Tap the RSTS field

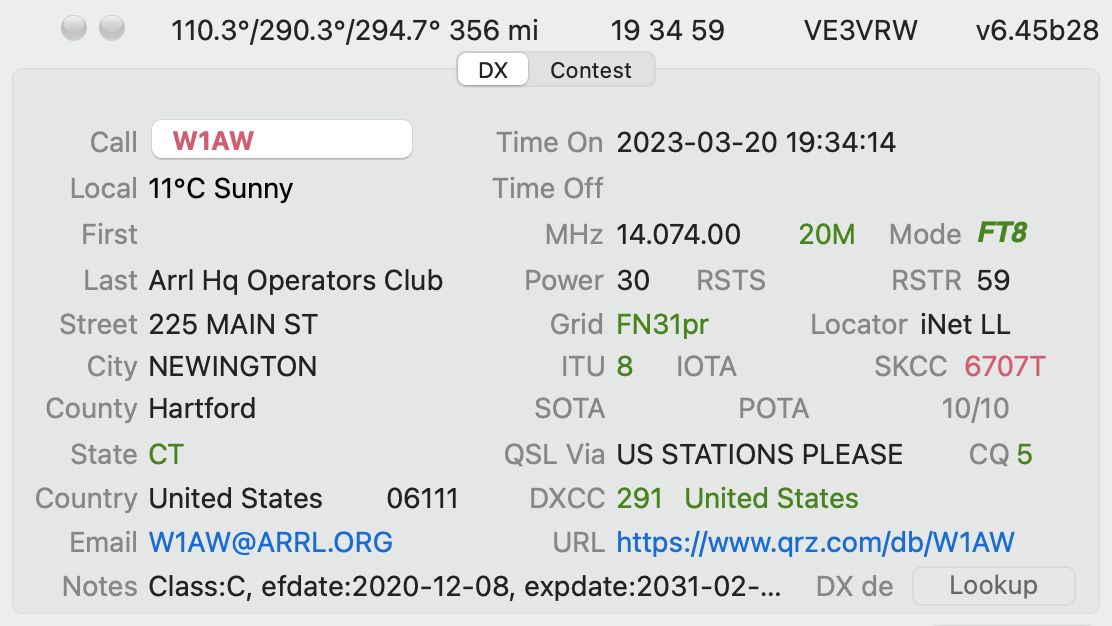(x=820, y=281)
